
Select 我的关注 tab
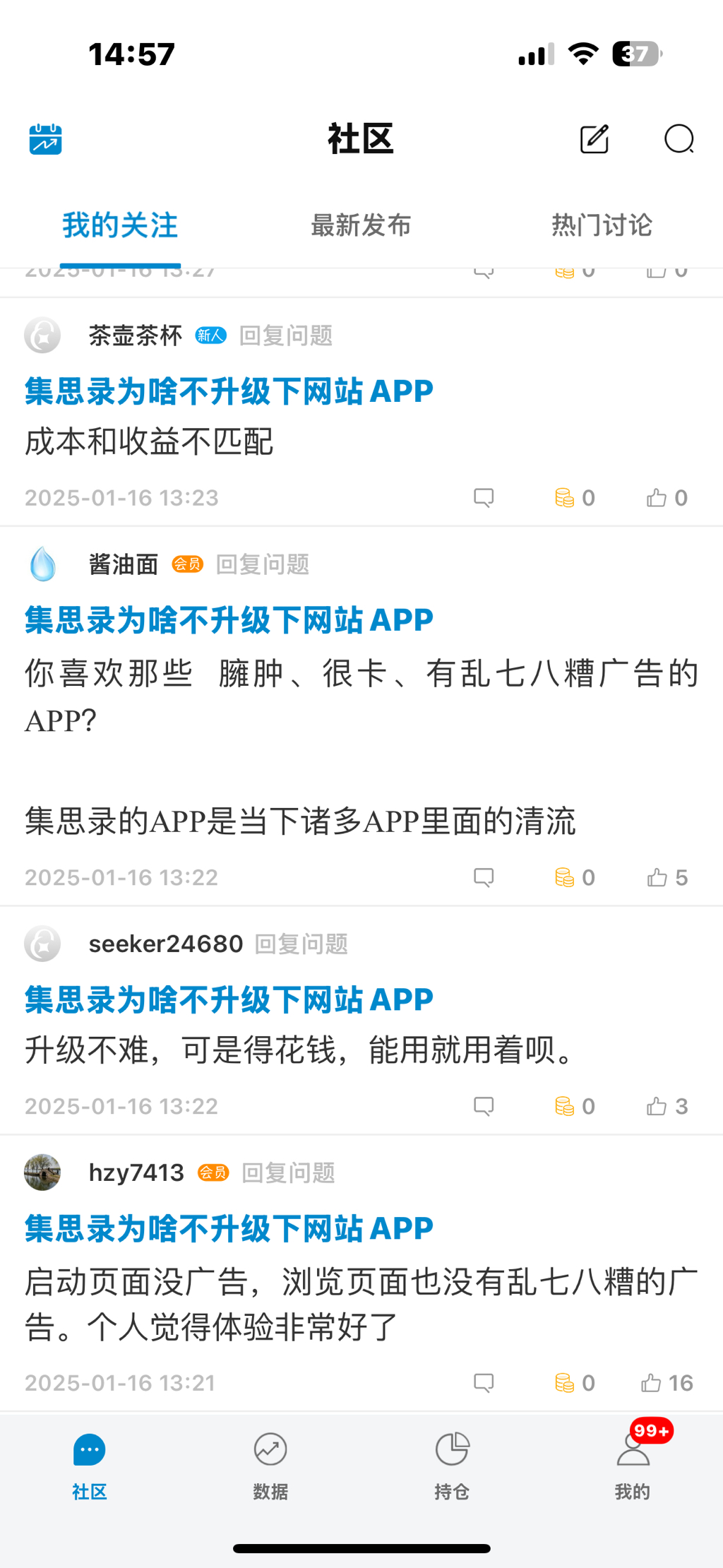tap(120, 225)
